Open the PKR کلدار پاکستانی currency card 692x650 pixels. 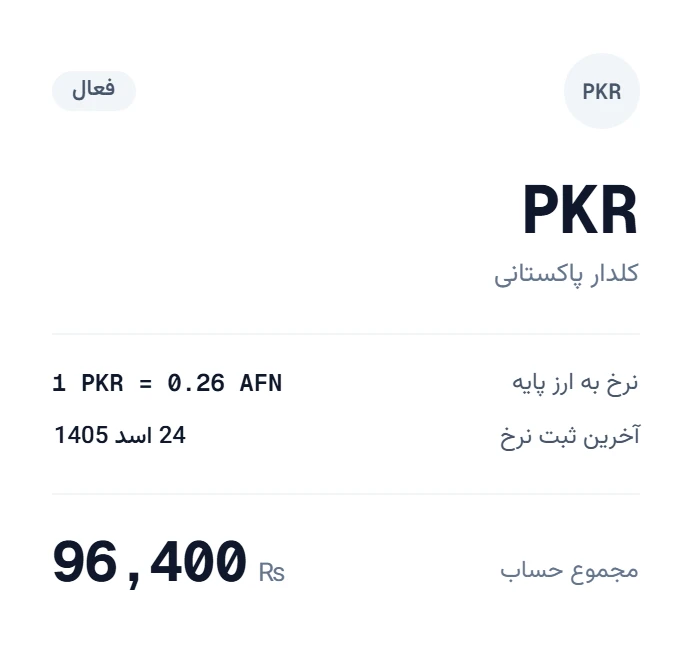(346, 325)
